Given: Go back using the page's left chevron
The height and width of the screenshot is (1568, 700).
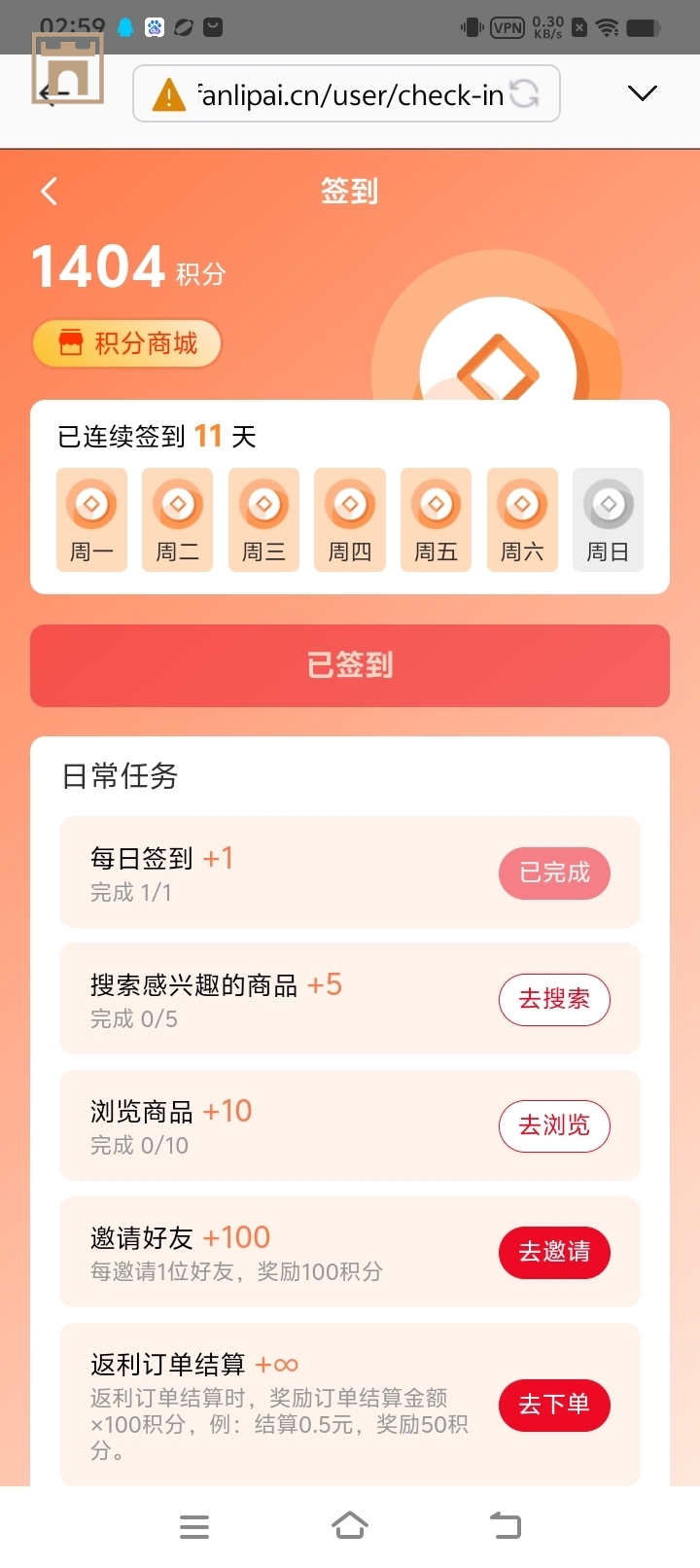Looking at the screenshot, I should pos(49,191).
